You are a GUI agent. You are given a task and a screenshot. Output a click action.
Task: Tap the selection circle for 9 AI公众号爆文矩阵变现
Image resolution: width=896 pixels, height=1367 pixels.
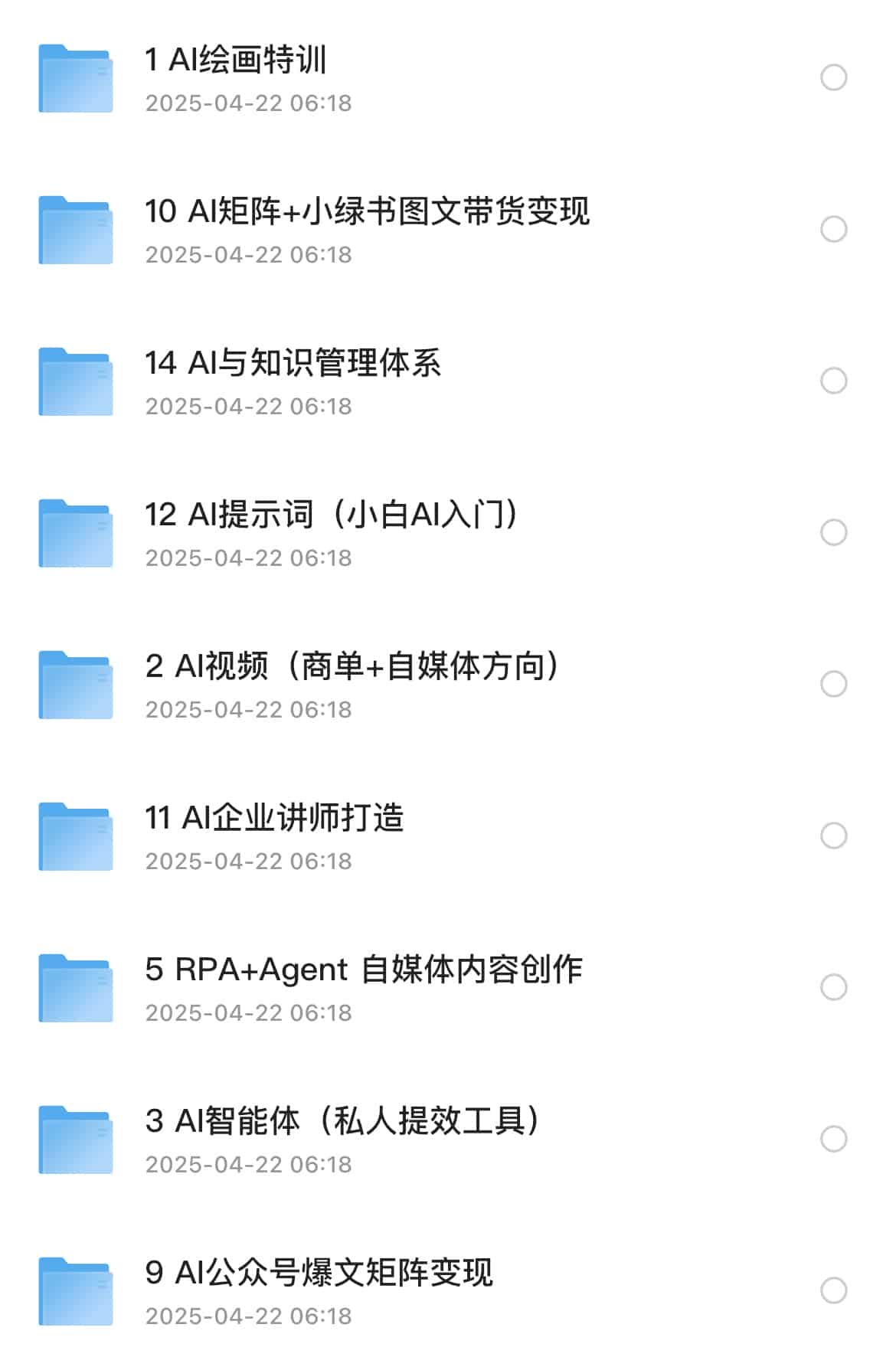click(x=833, y=1290)
